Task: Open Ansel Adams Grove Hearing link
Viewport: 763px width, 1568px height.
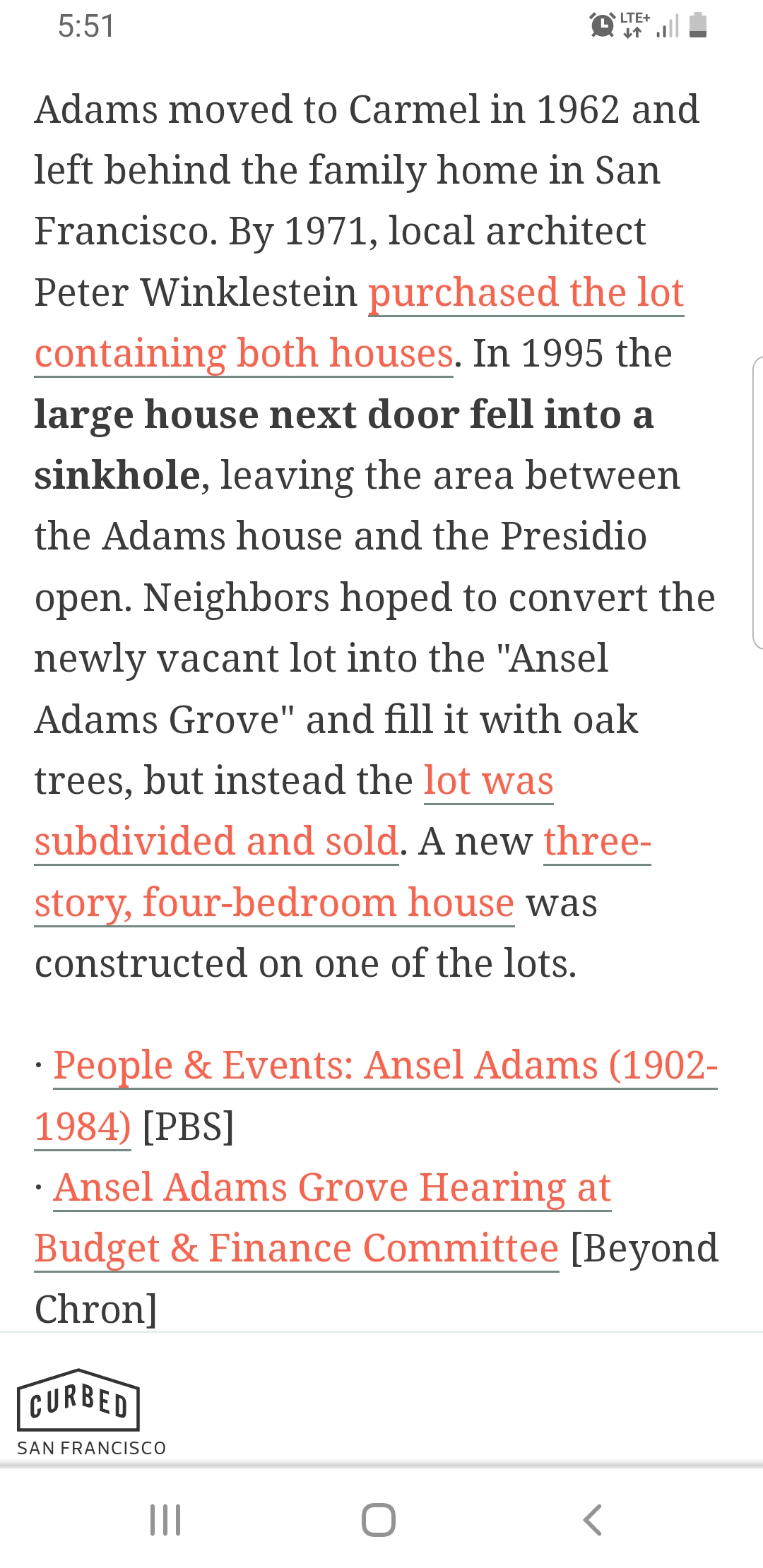Action: coord(332,1188)
